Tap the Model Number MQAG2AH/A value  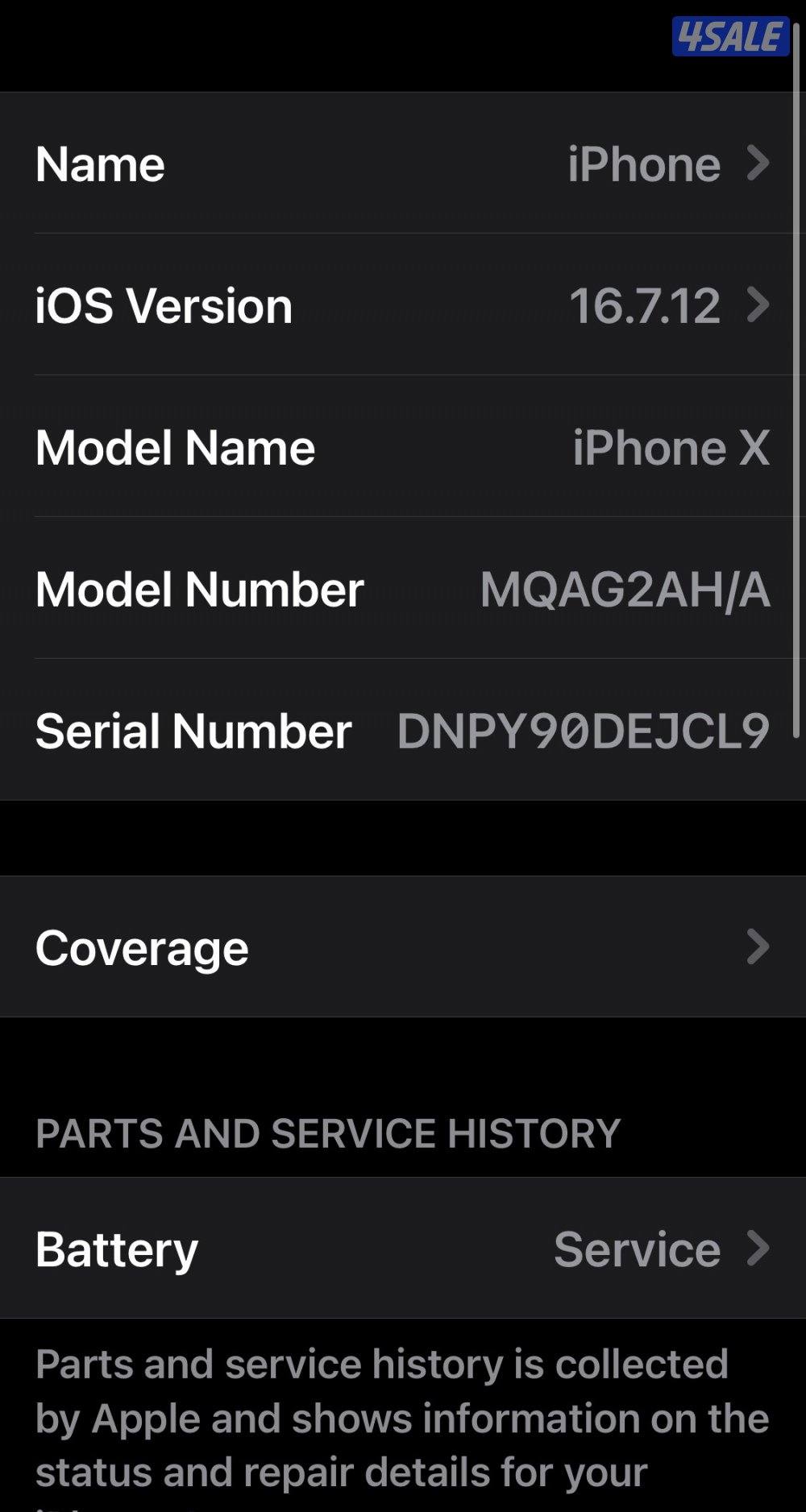click(x=625, y=589)
